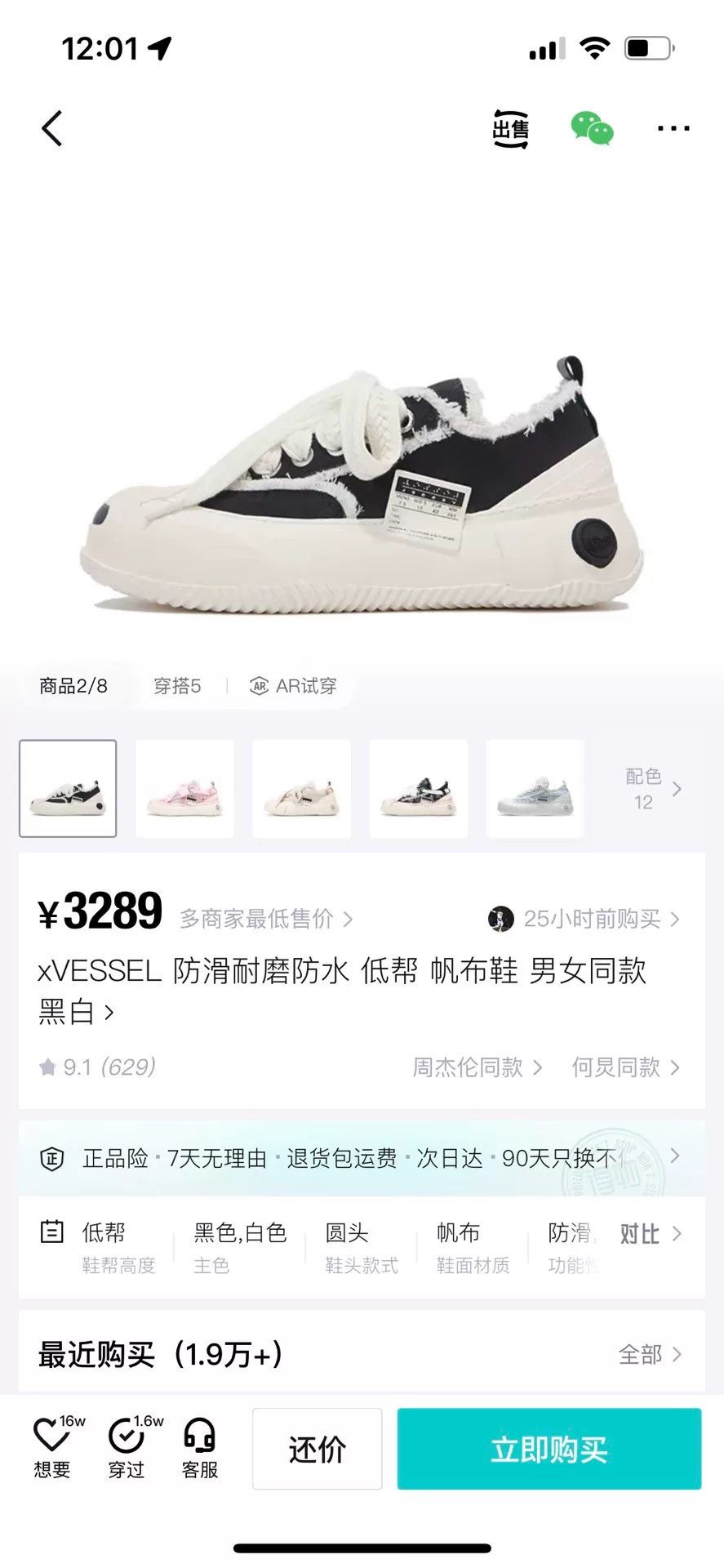
Task: Launch AR试穿 try-on
Action: tap(293, 686)
